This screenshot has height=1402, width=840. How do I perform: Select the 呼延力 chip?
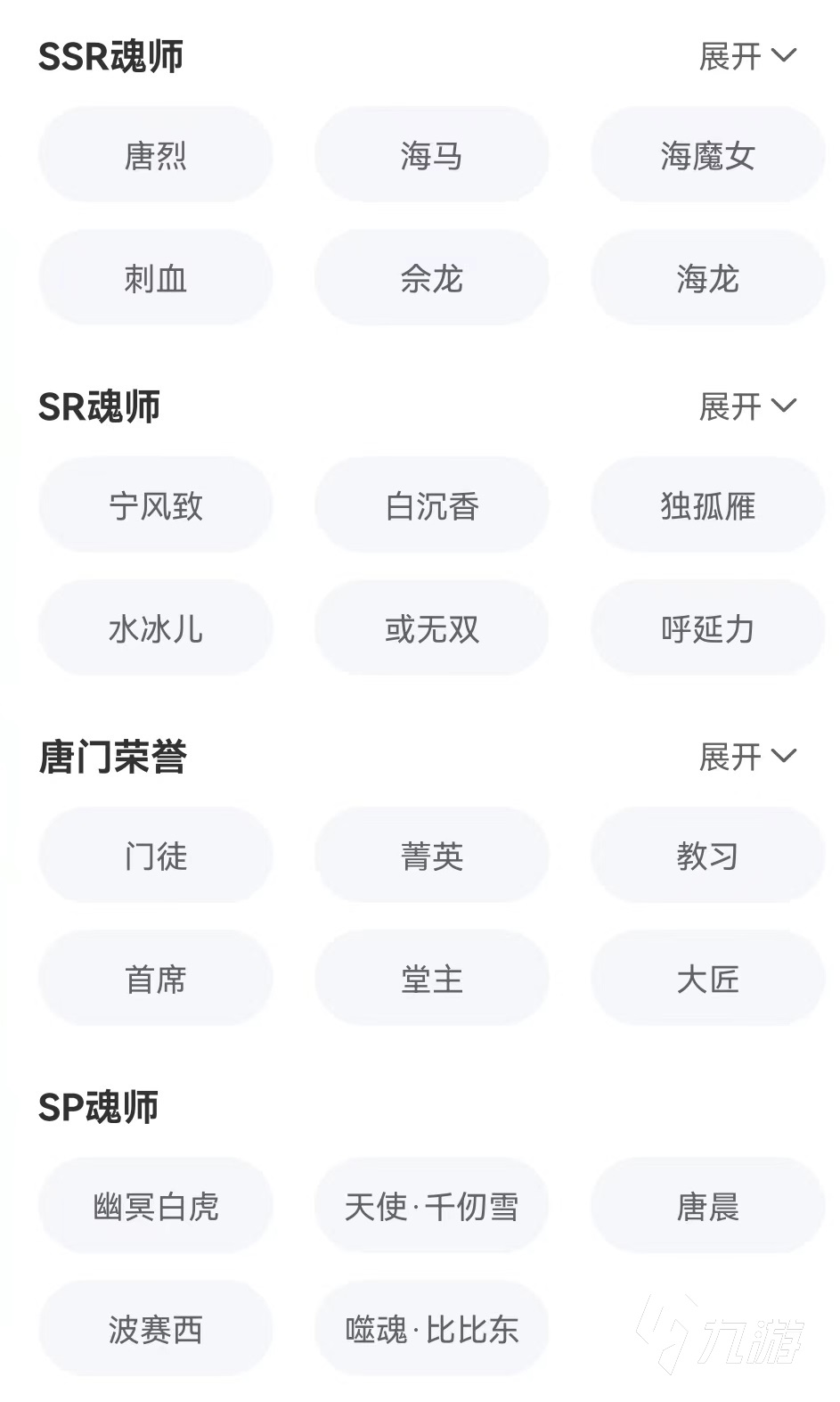707,629
